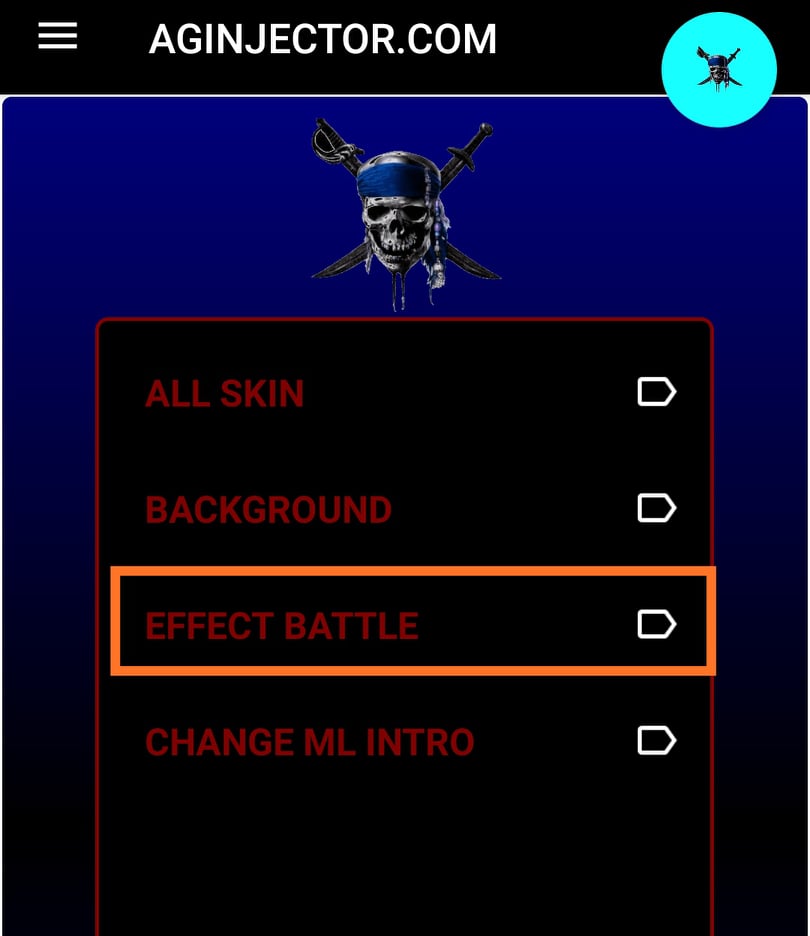Viewport: 810px width, 936px height.
Task: Open the hamburger drawer menu
Action: click(58, 37)
